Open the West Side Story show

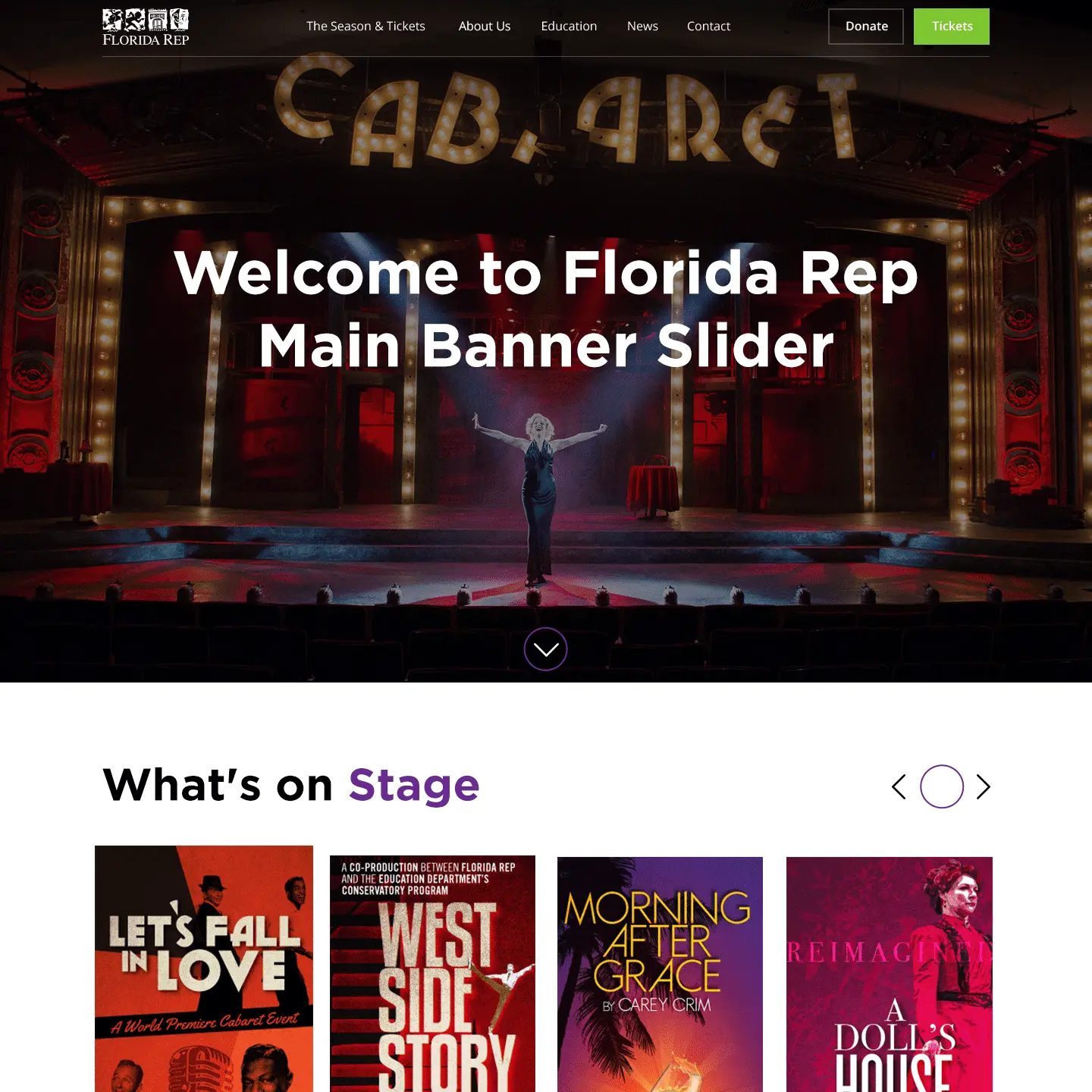pos(432,974)
